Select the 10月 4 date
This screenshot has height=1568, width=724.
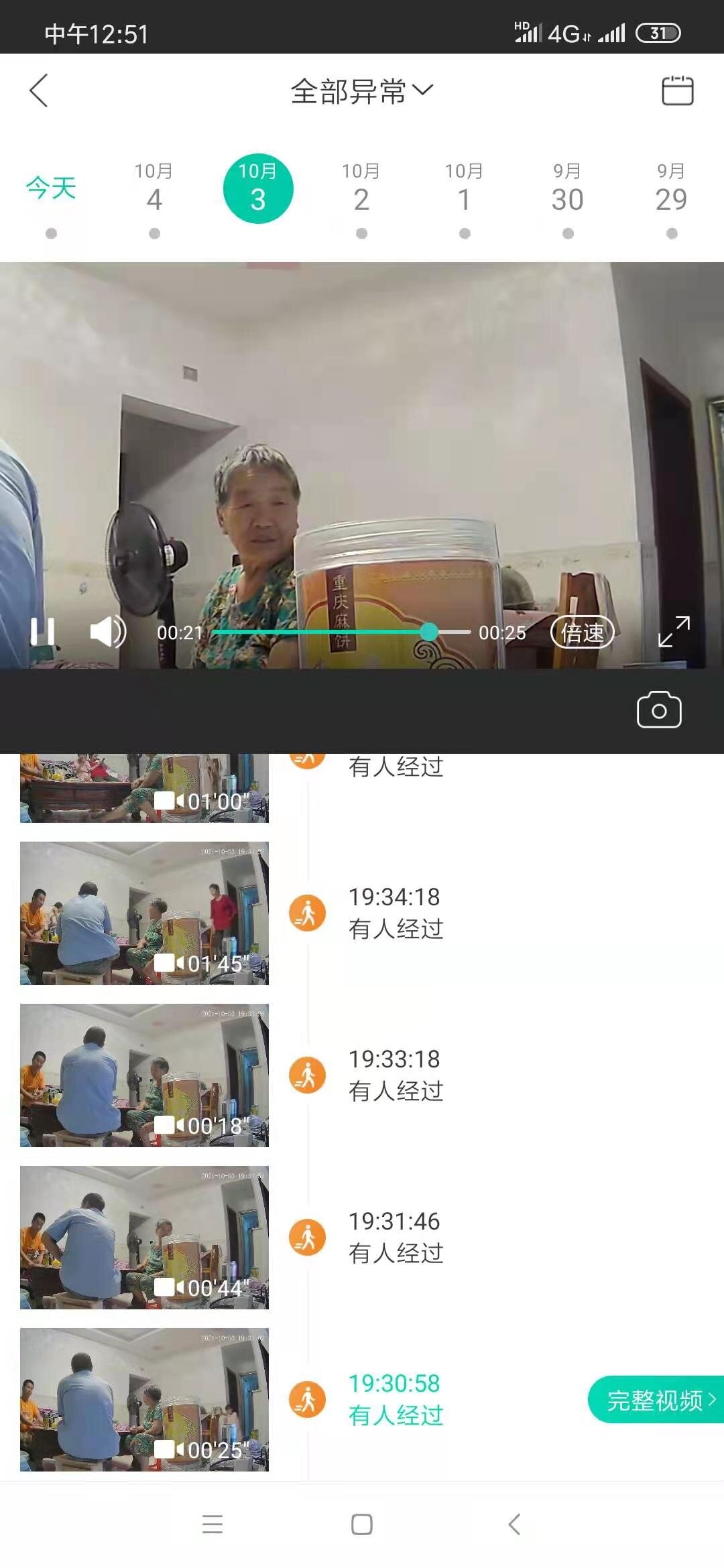[154, 189]
